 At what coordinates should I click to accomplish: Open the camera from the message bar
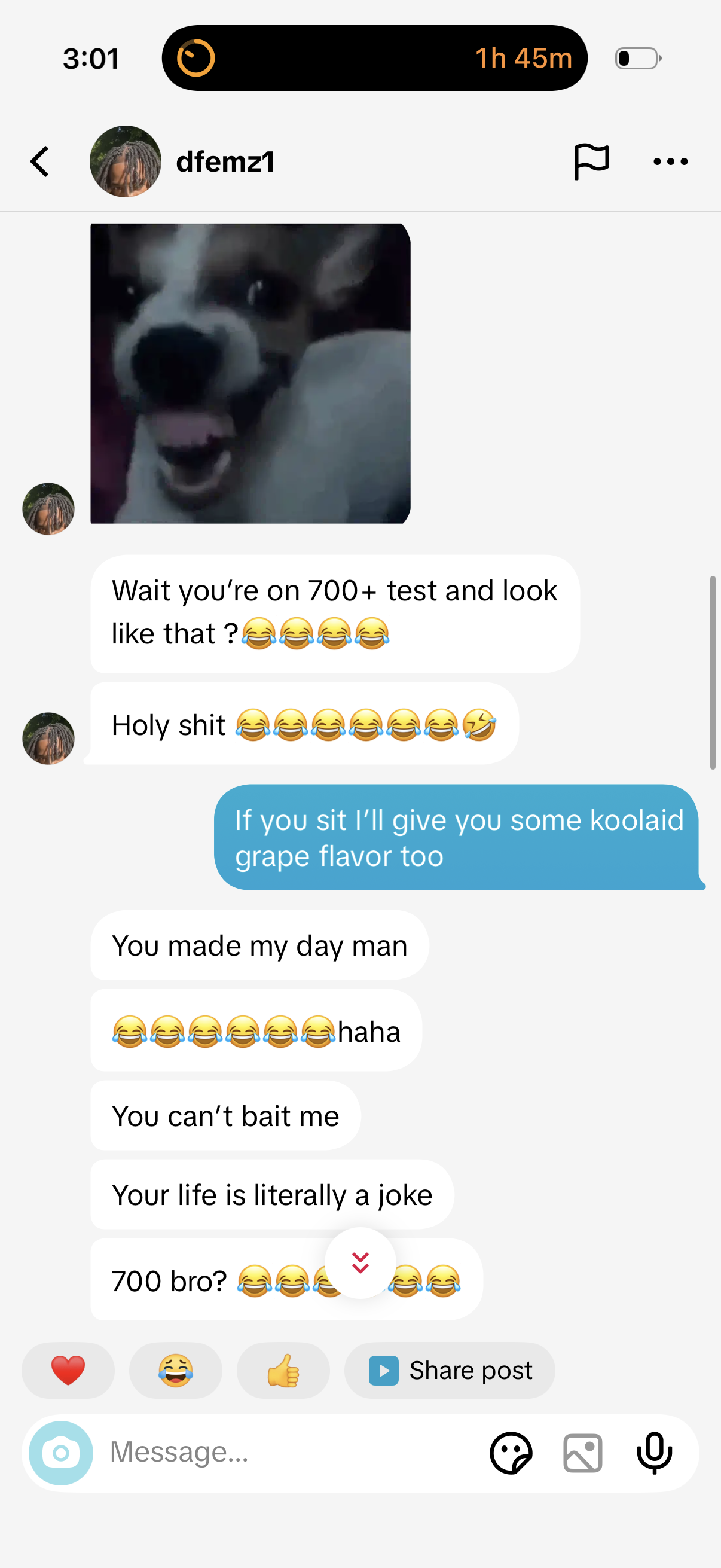pyautogui.click(x=61, y=1453)
